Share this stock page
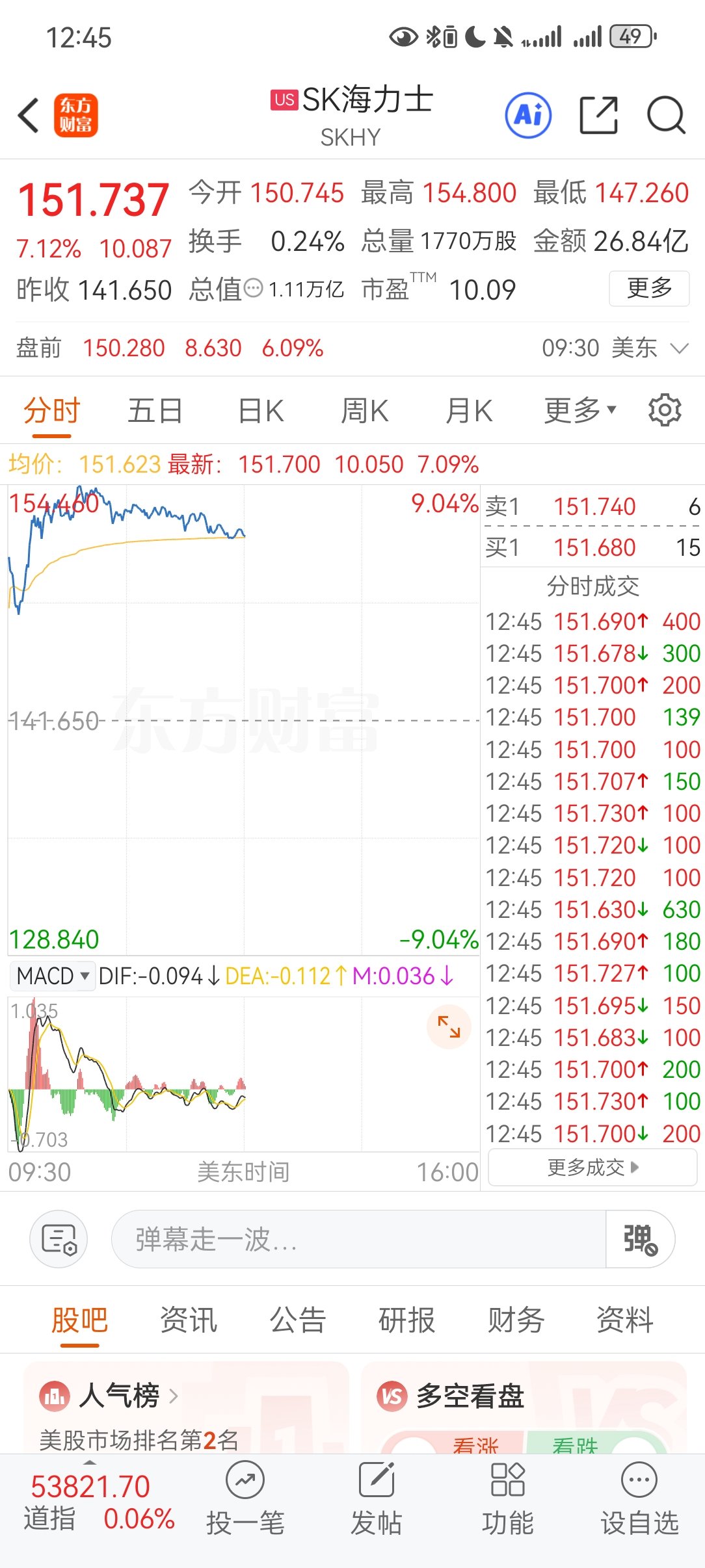Viewport: 705px width, 1568px height. coord(598,116)
